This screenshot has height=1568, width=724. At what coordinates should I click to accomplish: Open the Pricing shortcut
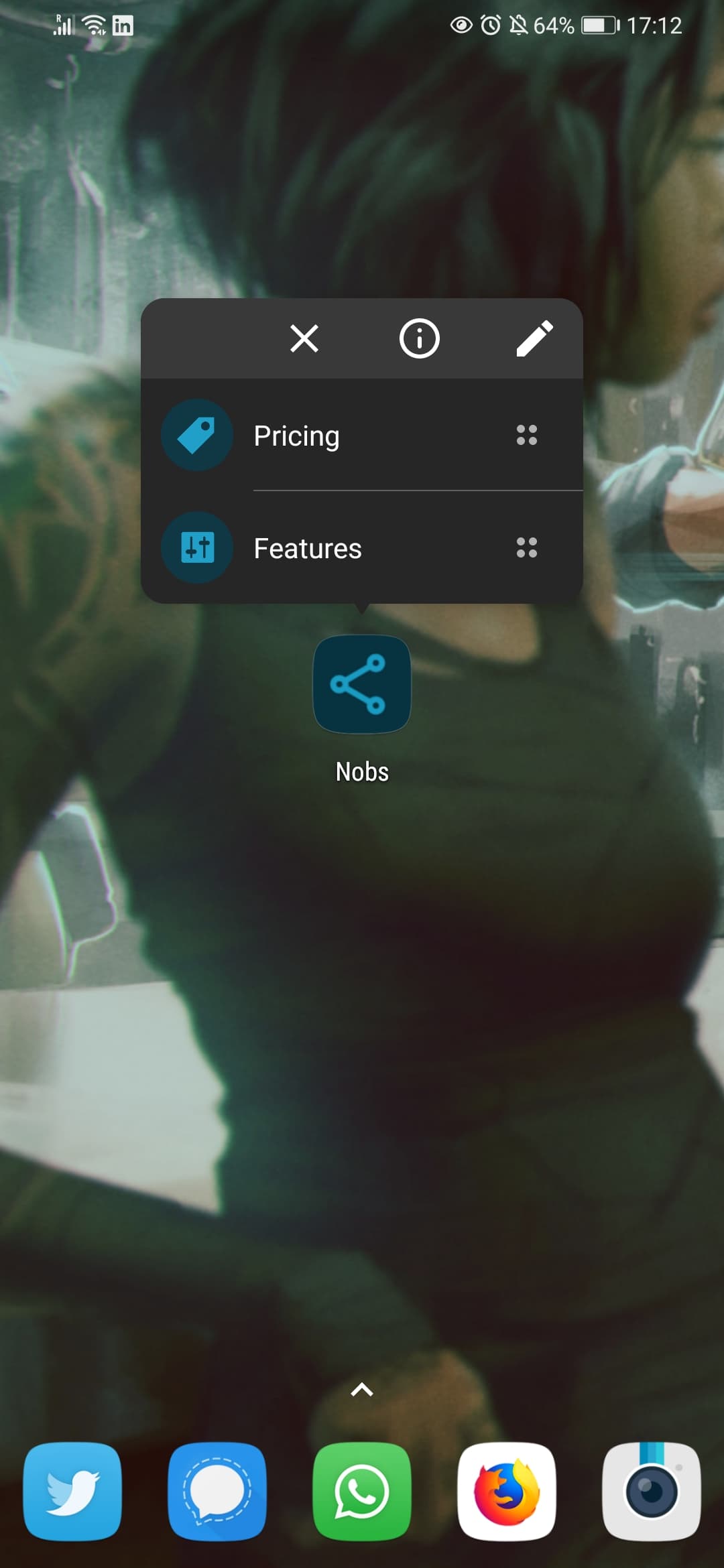[x=296, y=436]
